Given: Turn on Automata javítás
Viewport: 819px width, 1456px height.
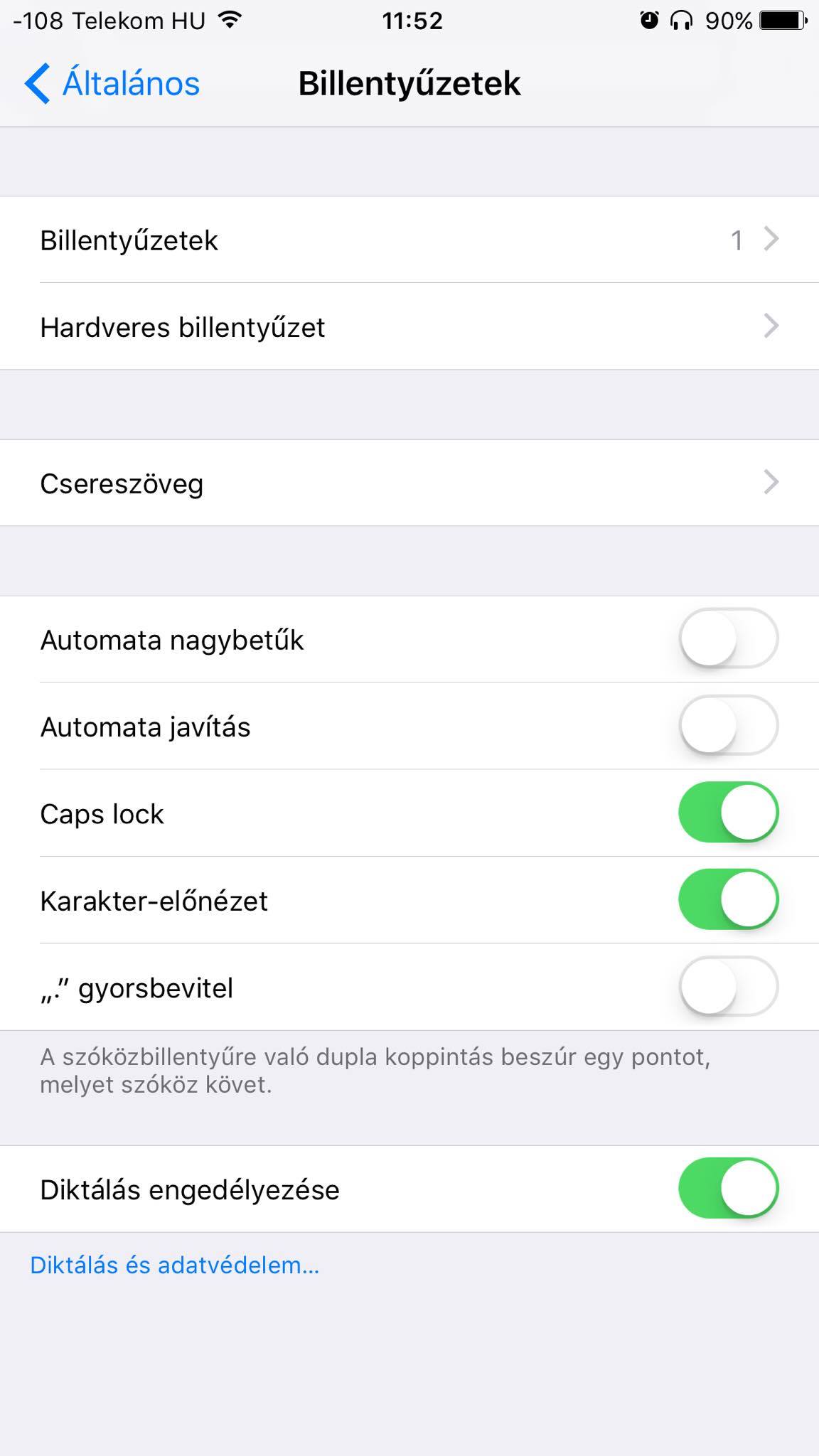Looking at the screenshot, I should coord(728,725).
